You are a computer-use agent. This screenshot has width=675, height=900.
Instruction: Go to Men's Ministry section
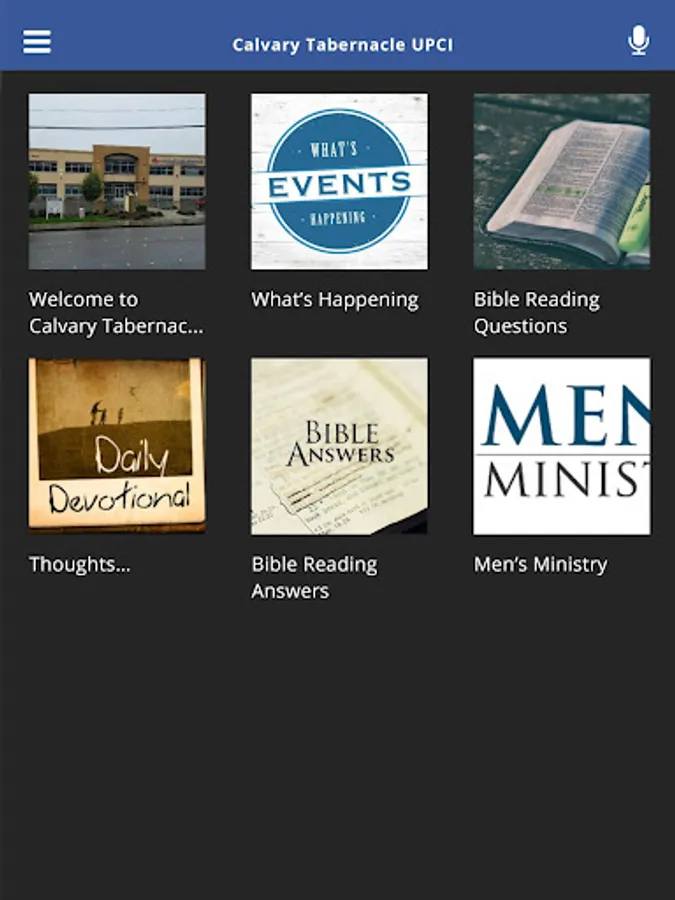coord(561,446)
